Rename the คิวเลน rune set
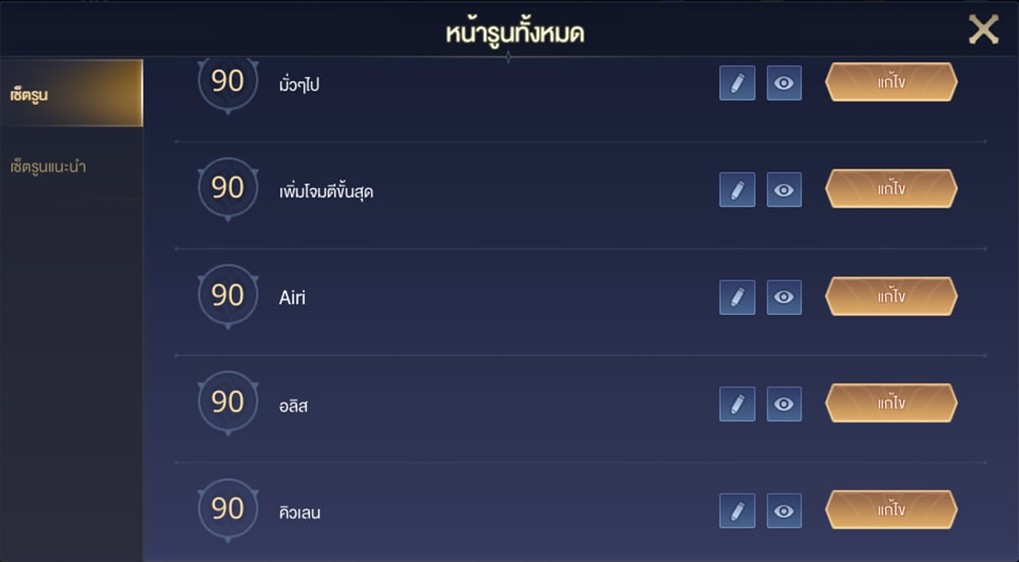Screen dimensions: 1019x562 737,511
